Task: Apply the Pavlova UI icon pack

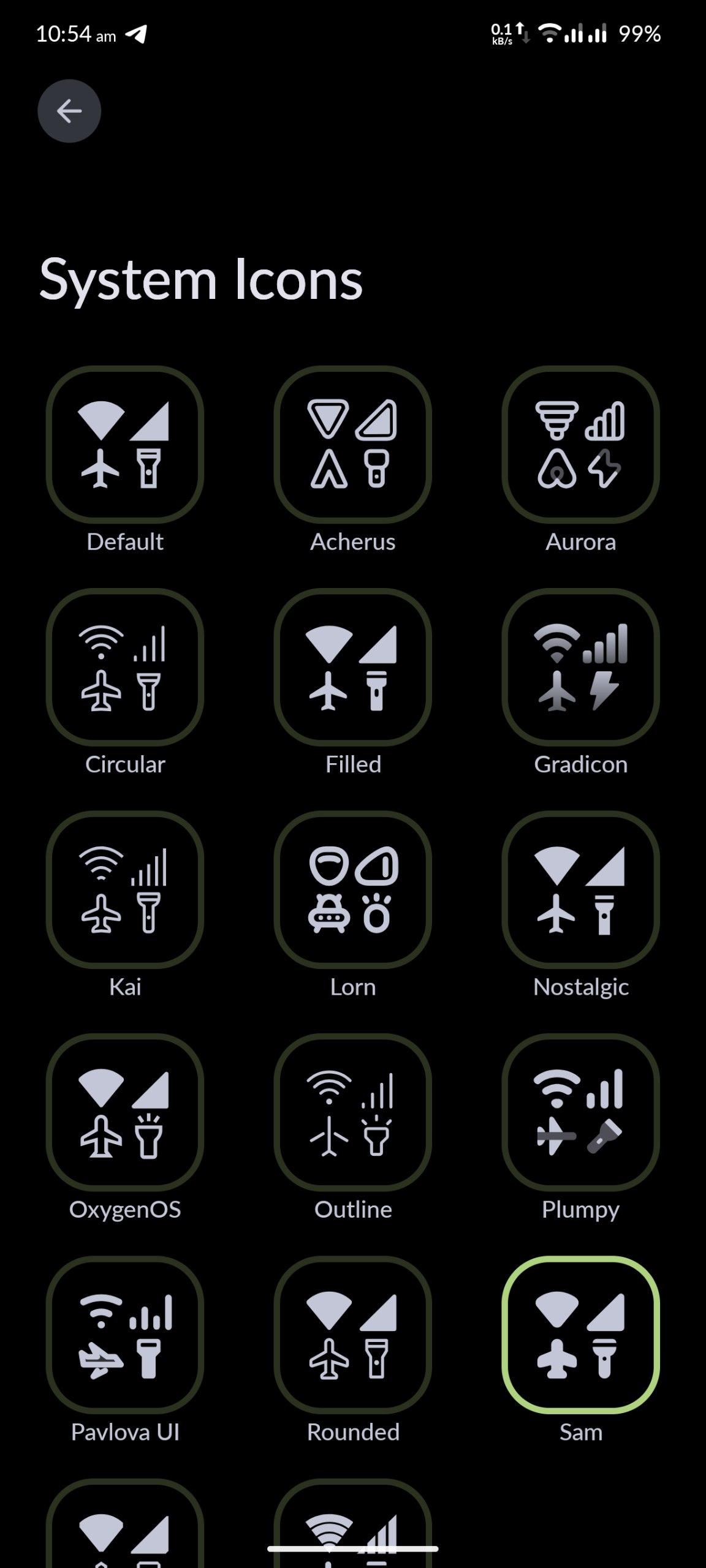Action: pyautogui.click(x=125, y=1335)
